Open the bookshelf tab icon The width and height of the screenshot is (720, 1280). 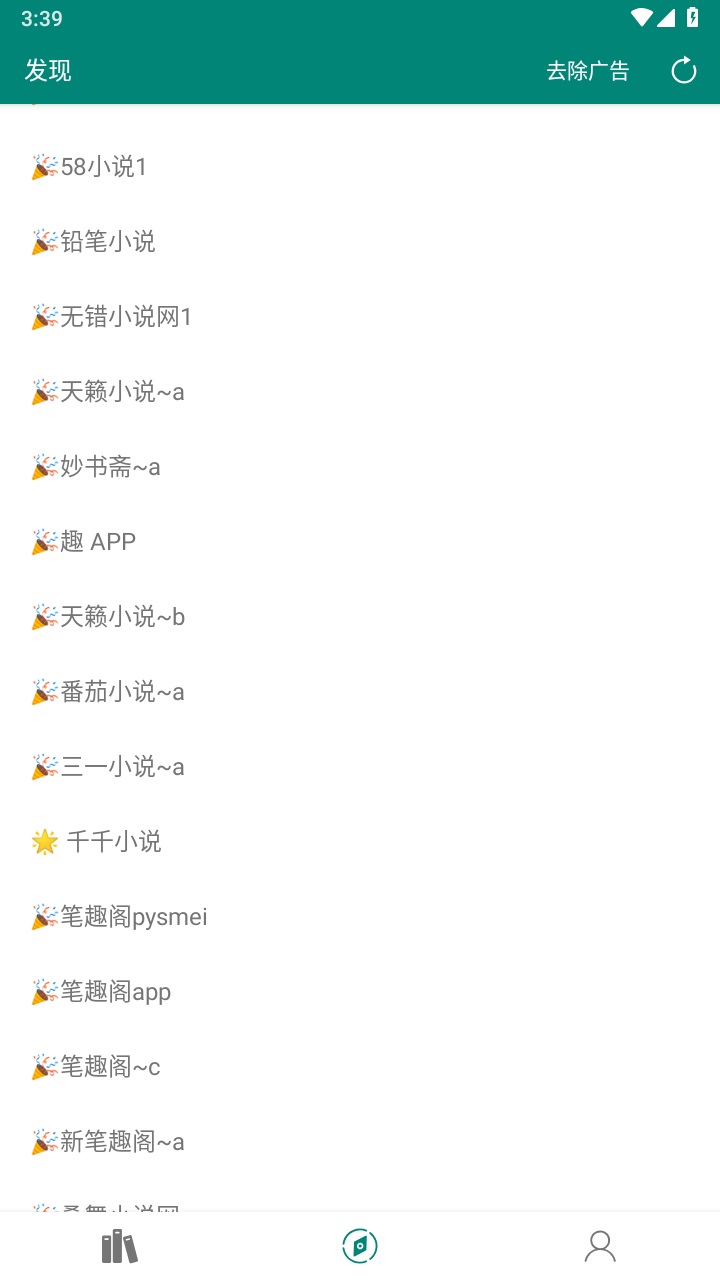[119, 1246]
